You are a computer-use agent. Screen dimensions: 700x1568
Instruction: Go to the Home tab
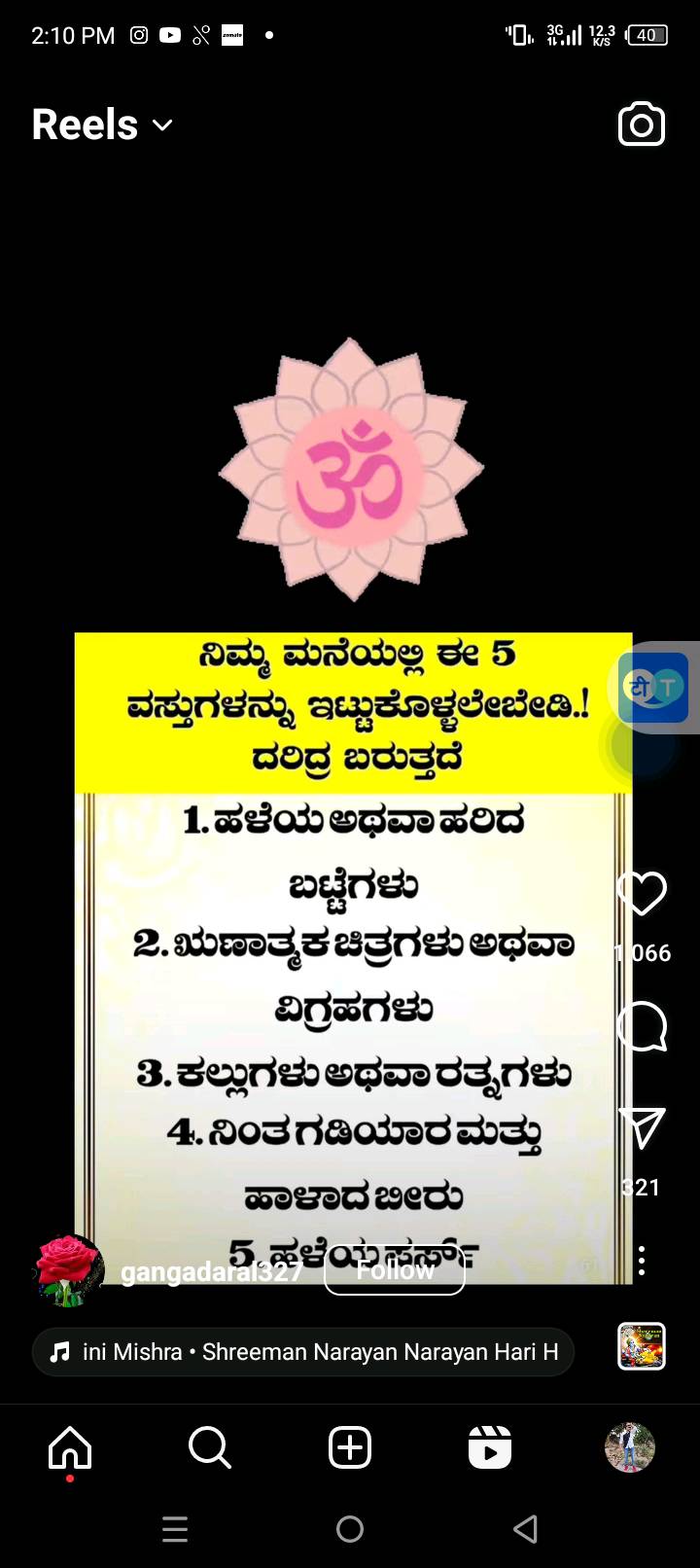(x=70, y=1448)
